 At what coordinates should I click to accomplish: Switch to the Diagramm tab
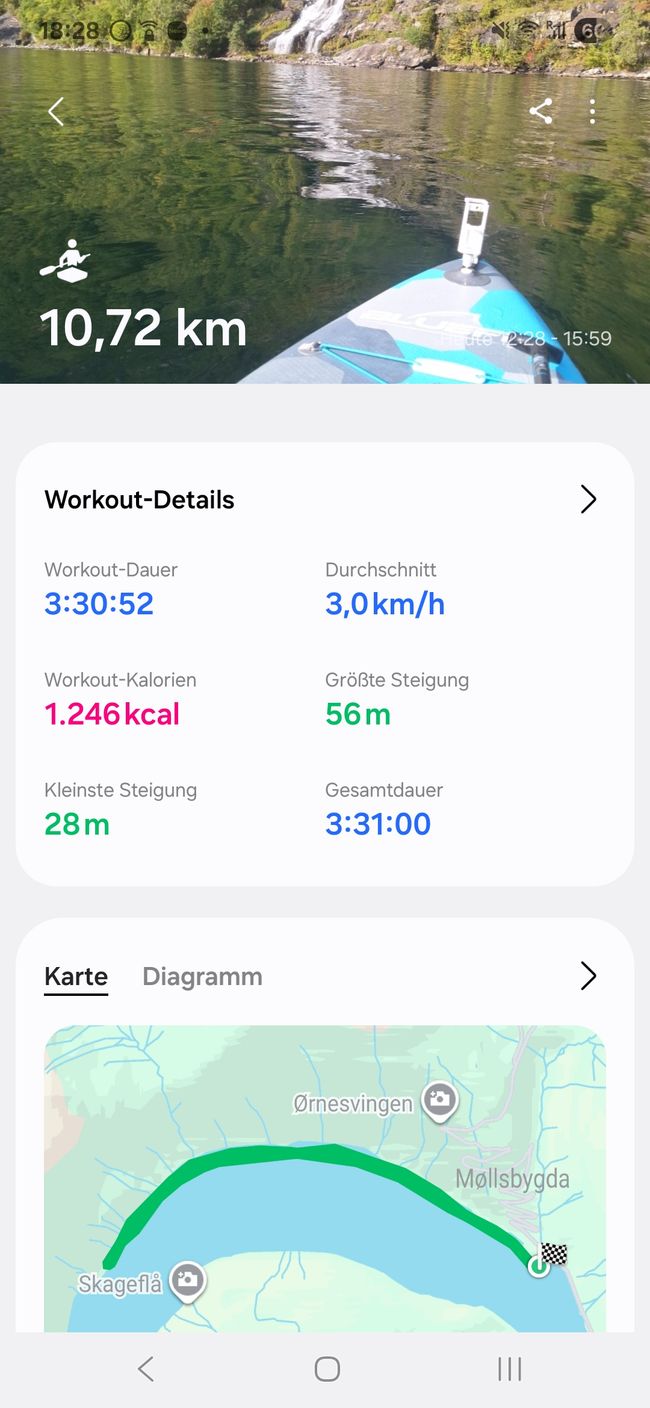pyautogui.click(x=202, y=976)
